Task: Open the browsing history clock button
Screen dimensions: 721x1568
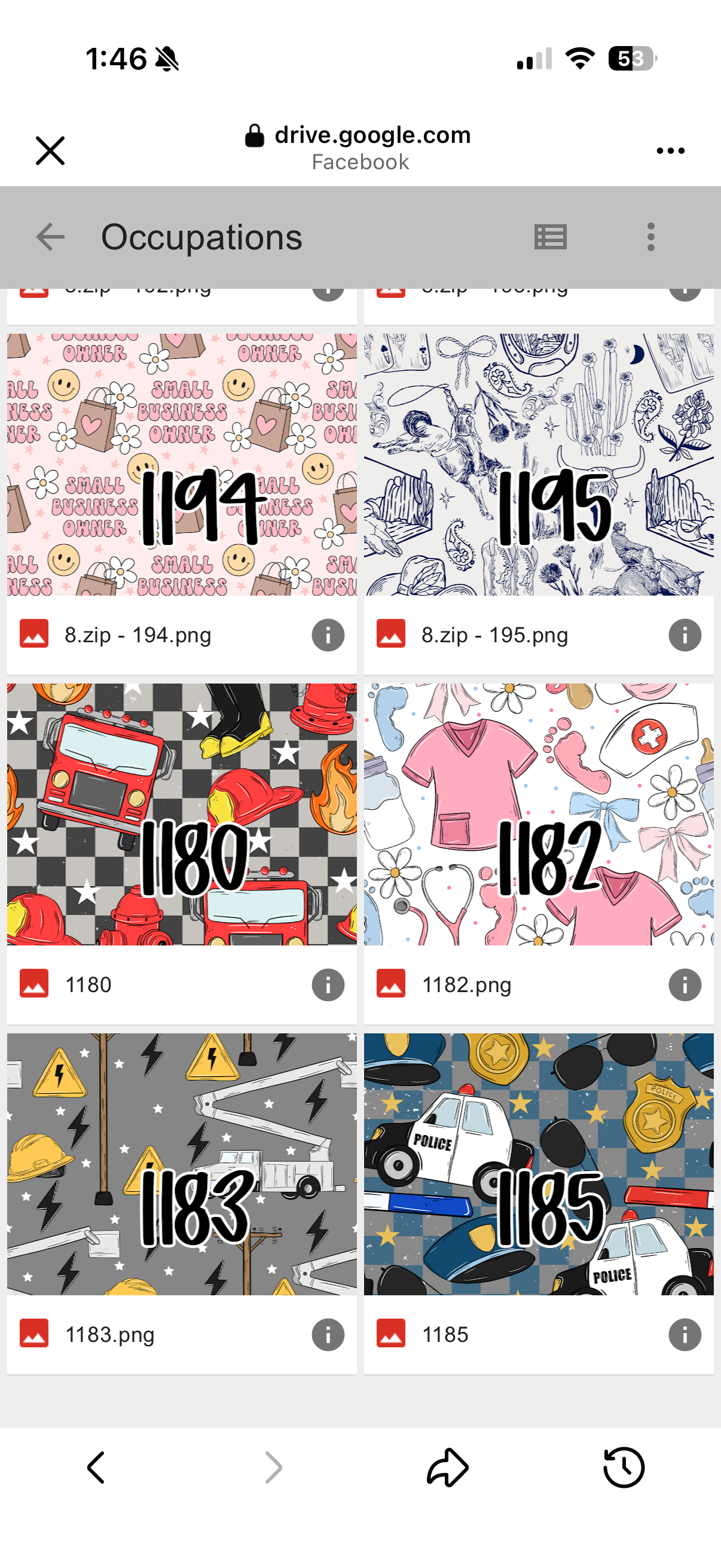Action: tap(624, 1467)
